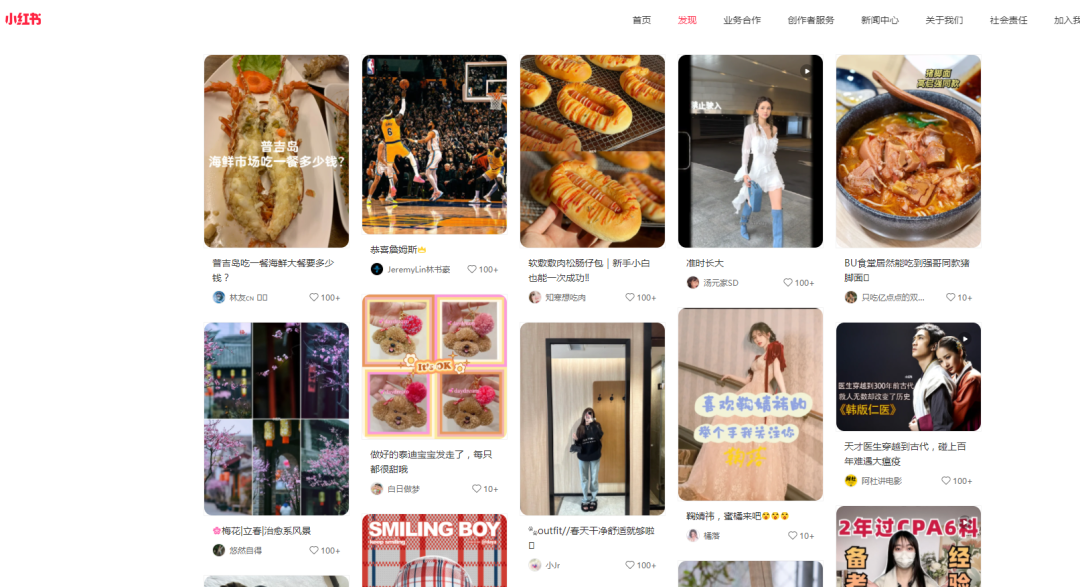Viewport: 1080px width, 587px height.
Task: Visit the 新闻中心 section
Action: 879,20
